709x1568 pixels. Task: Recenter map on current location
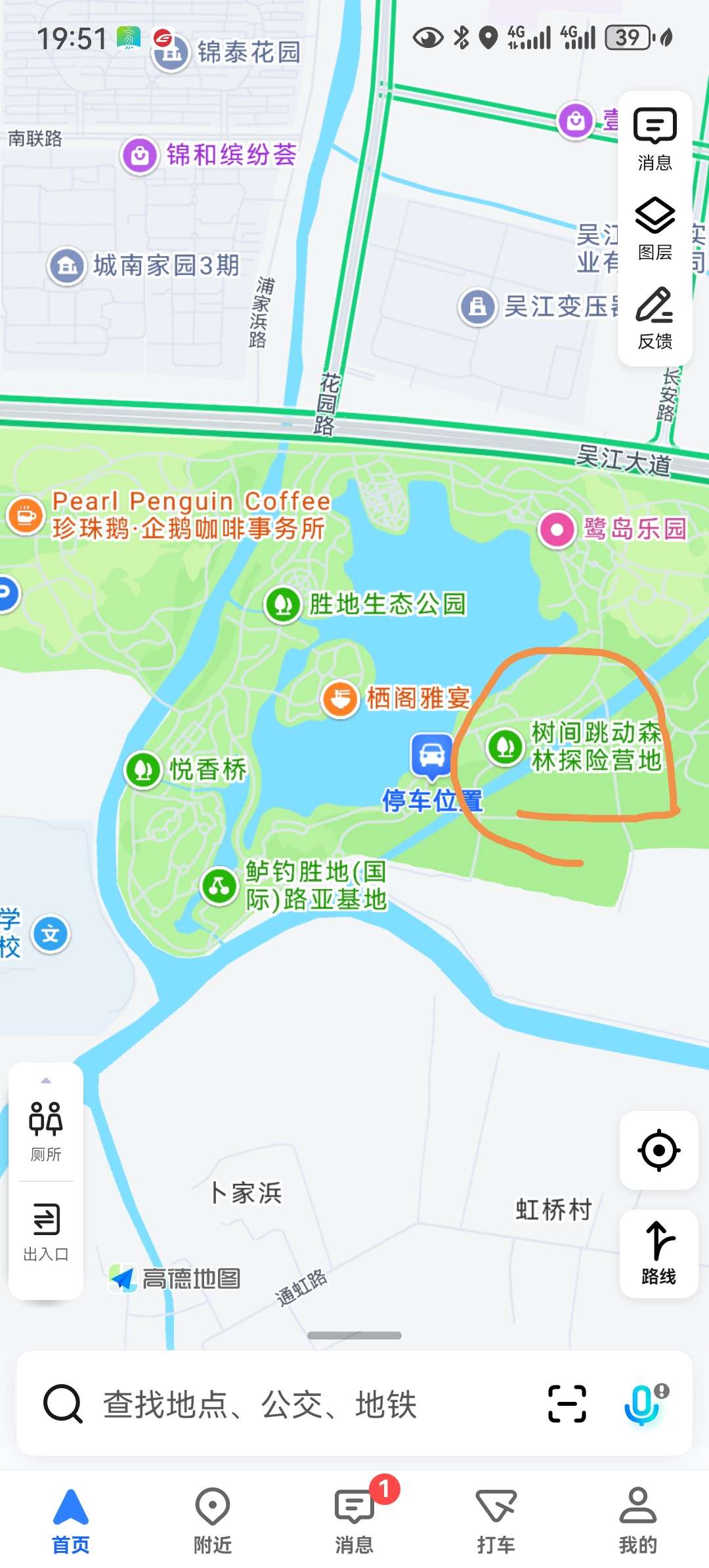658,1150
